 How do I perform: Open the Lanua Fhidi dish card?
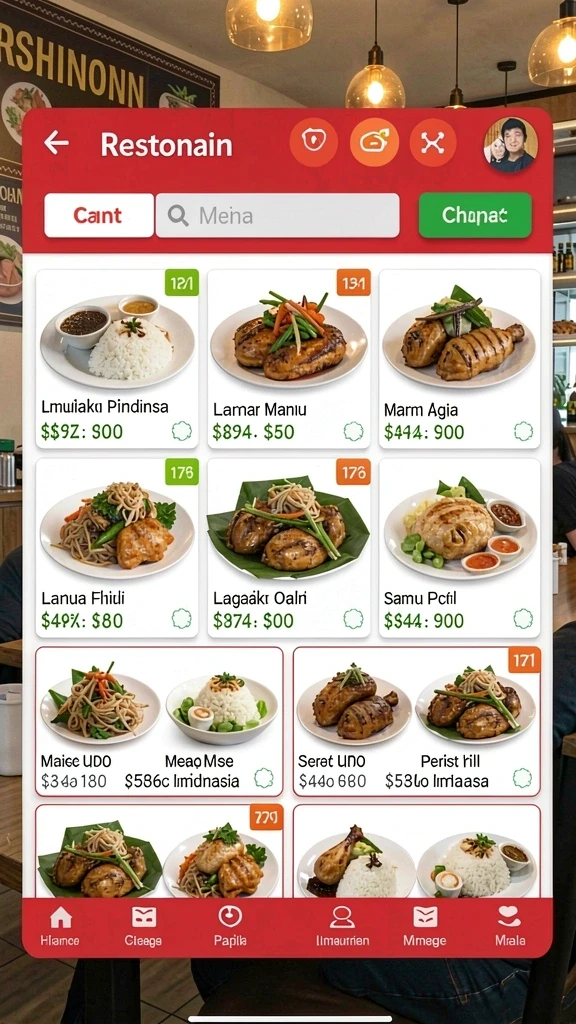pos(117,547)
